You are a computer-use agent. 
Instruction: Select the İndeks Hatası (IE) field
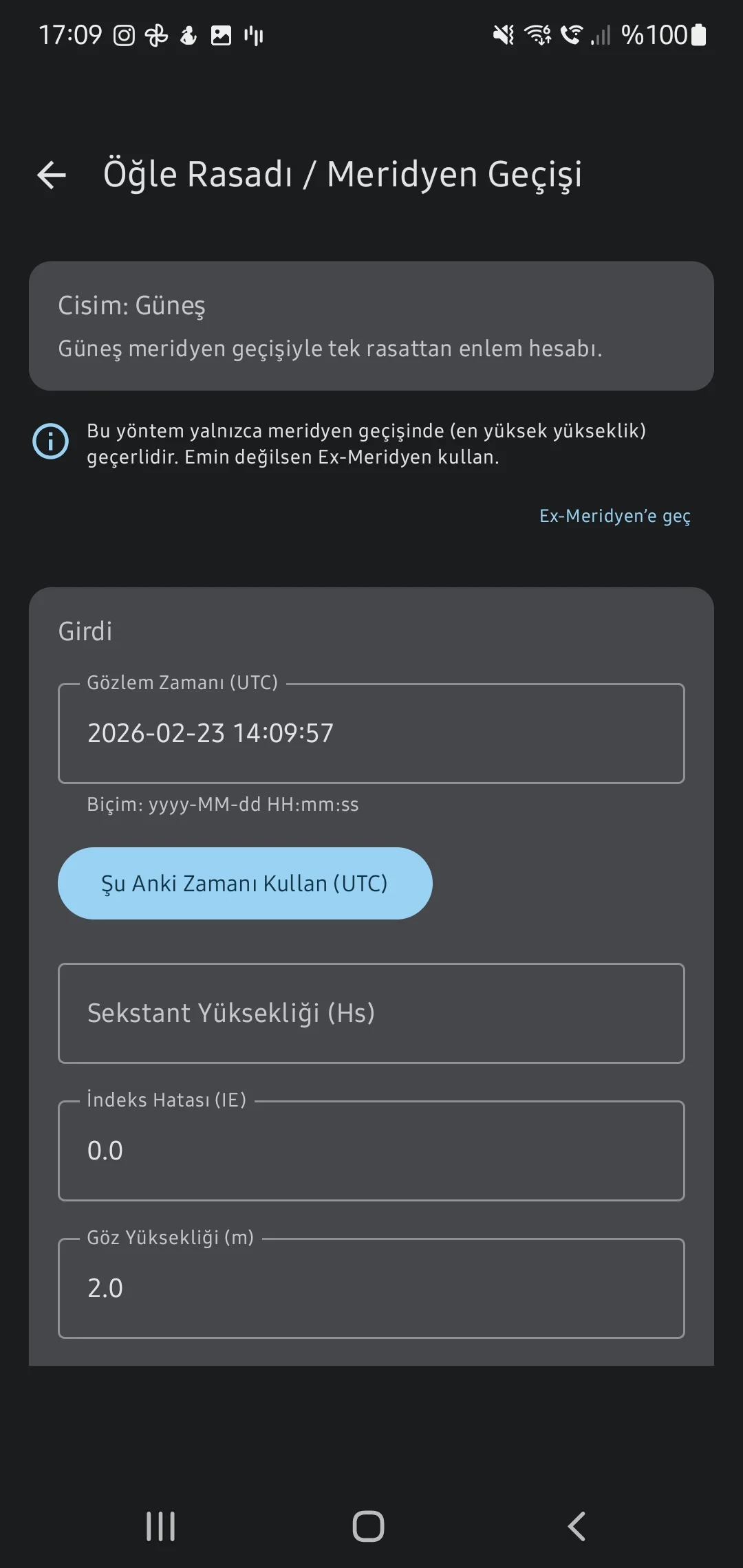(x=371, y=1151)
